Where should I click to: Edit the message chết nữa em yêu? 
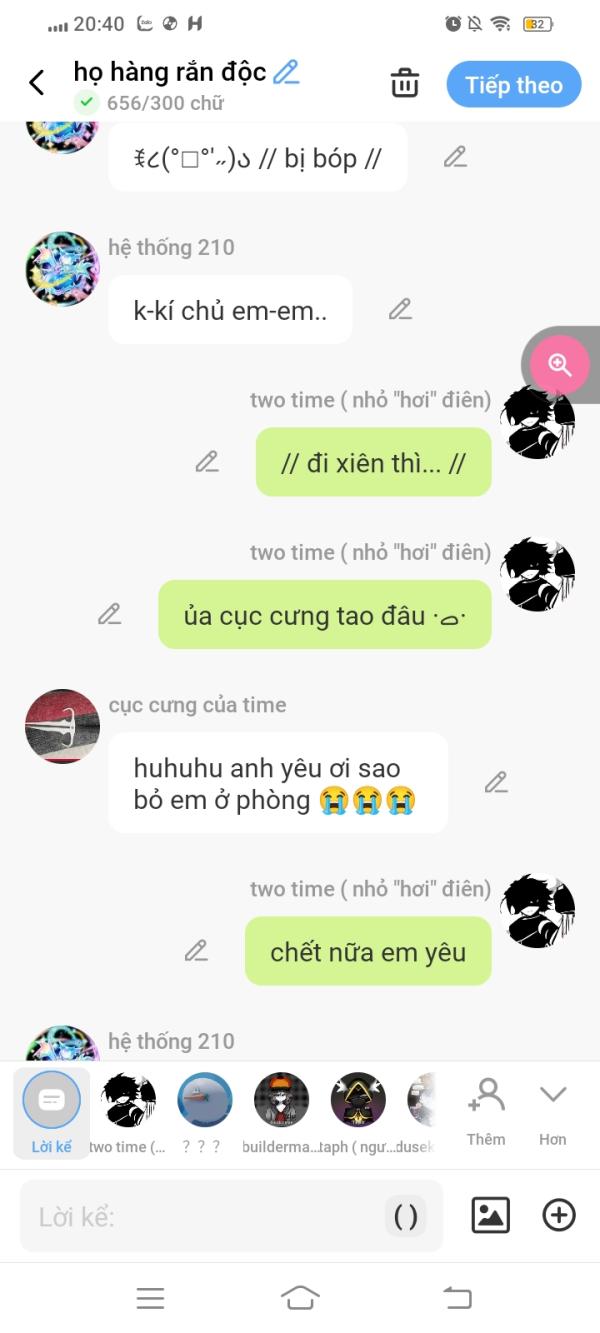196,951
